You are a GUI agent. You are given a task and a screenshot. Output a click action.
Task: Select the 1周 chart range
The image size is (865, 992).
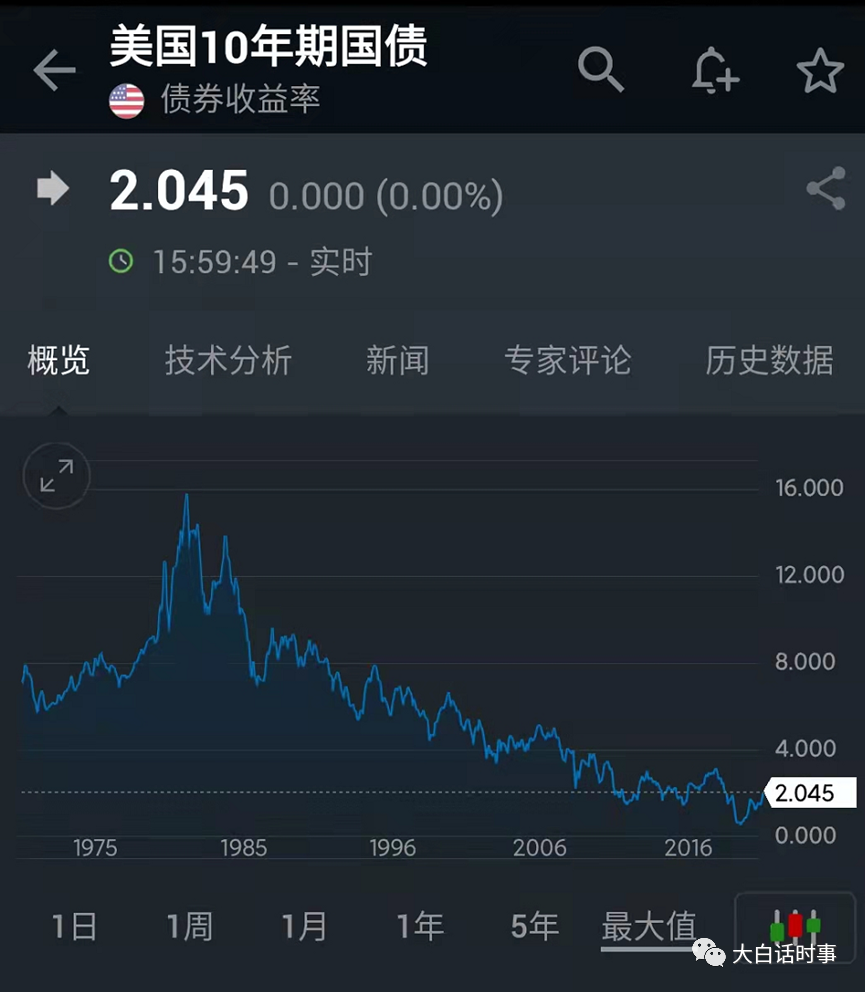189,927
